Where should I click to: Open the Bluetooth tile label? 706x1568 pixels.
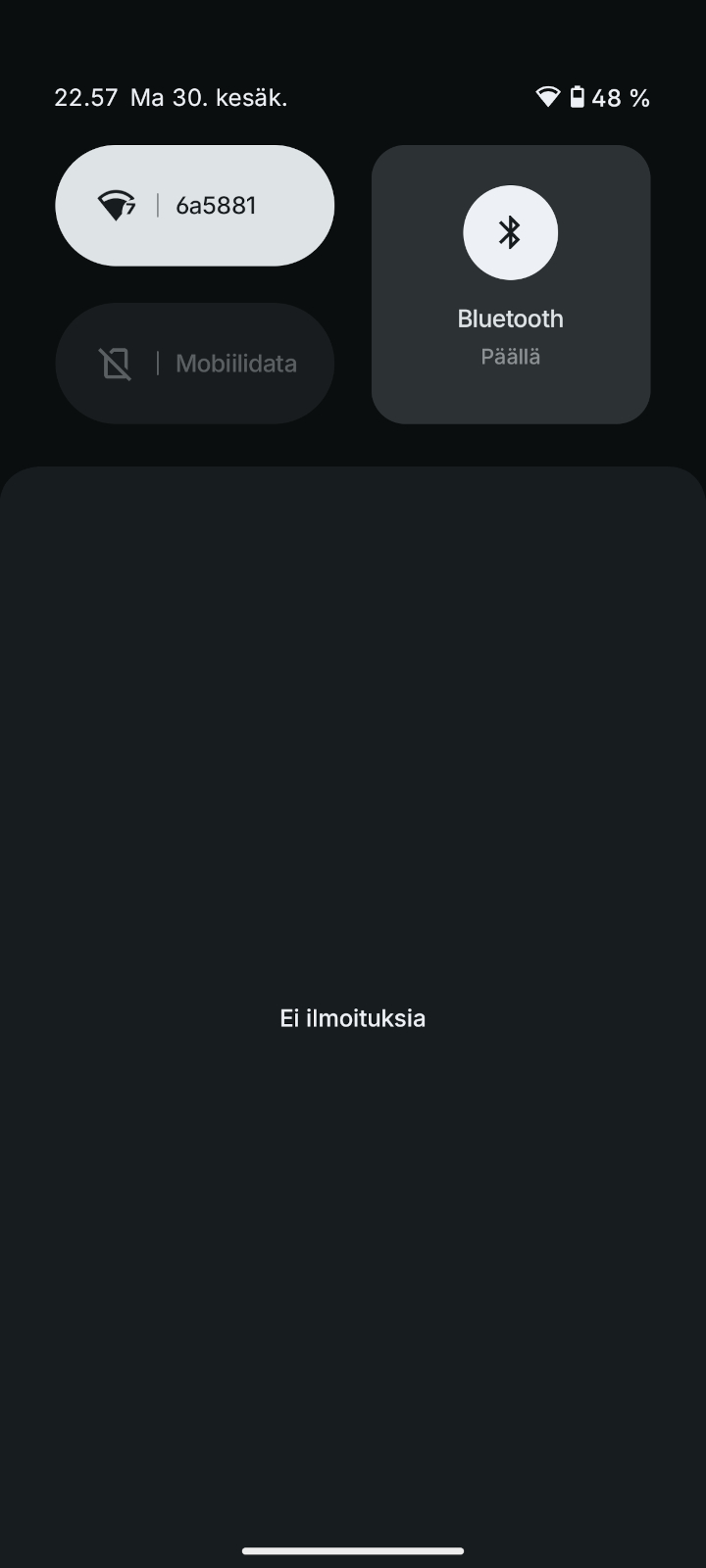[x=510, y=319]
